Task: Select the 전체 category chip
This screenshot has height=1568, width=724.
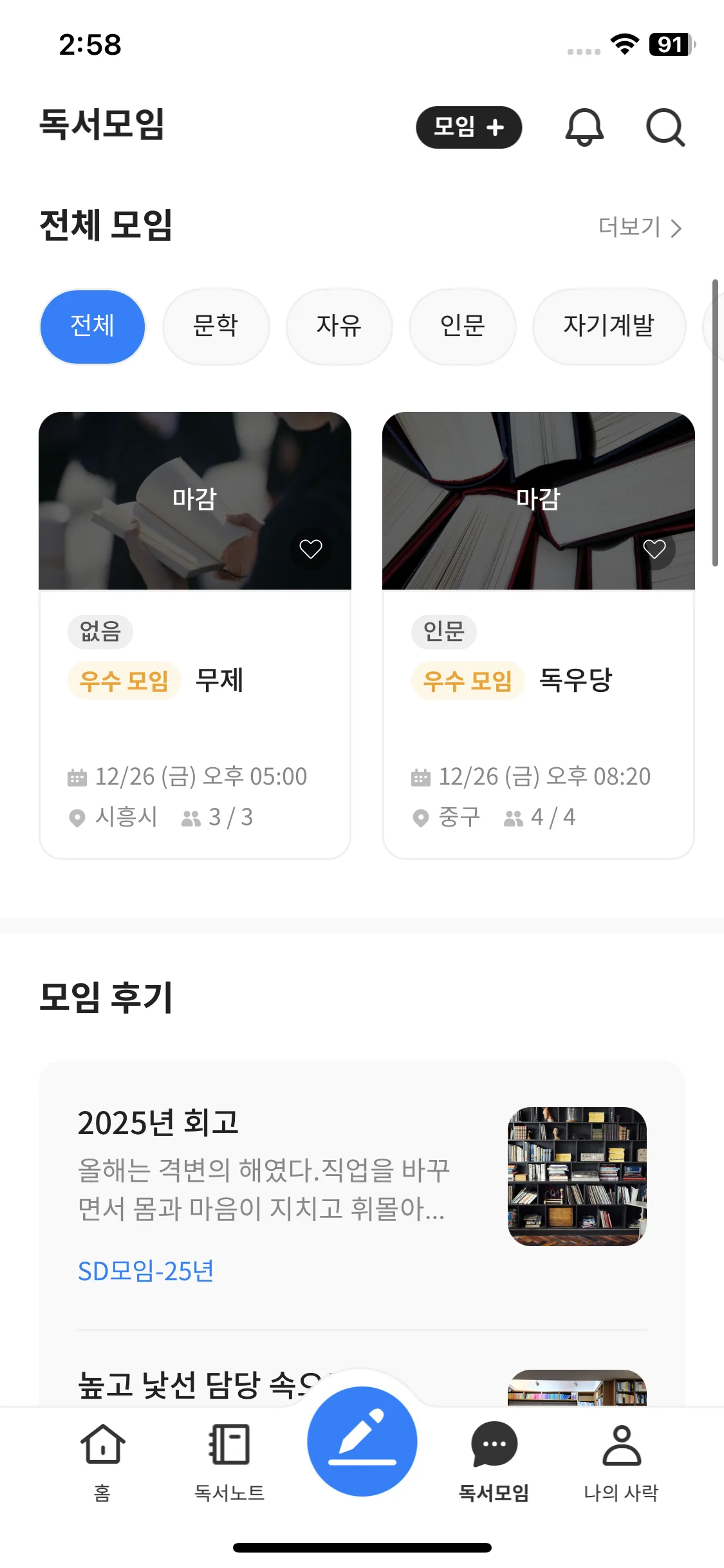Action: click(x=93, y=326)
